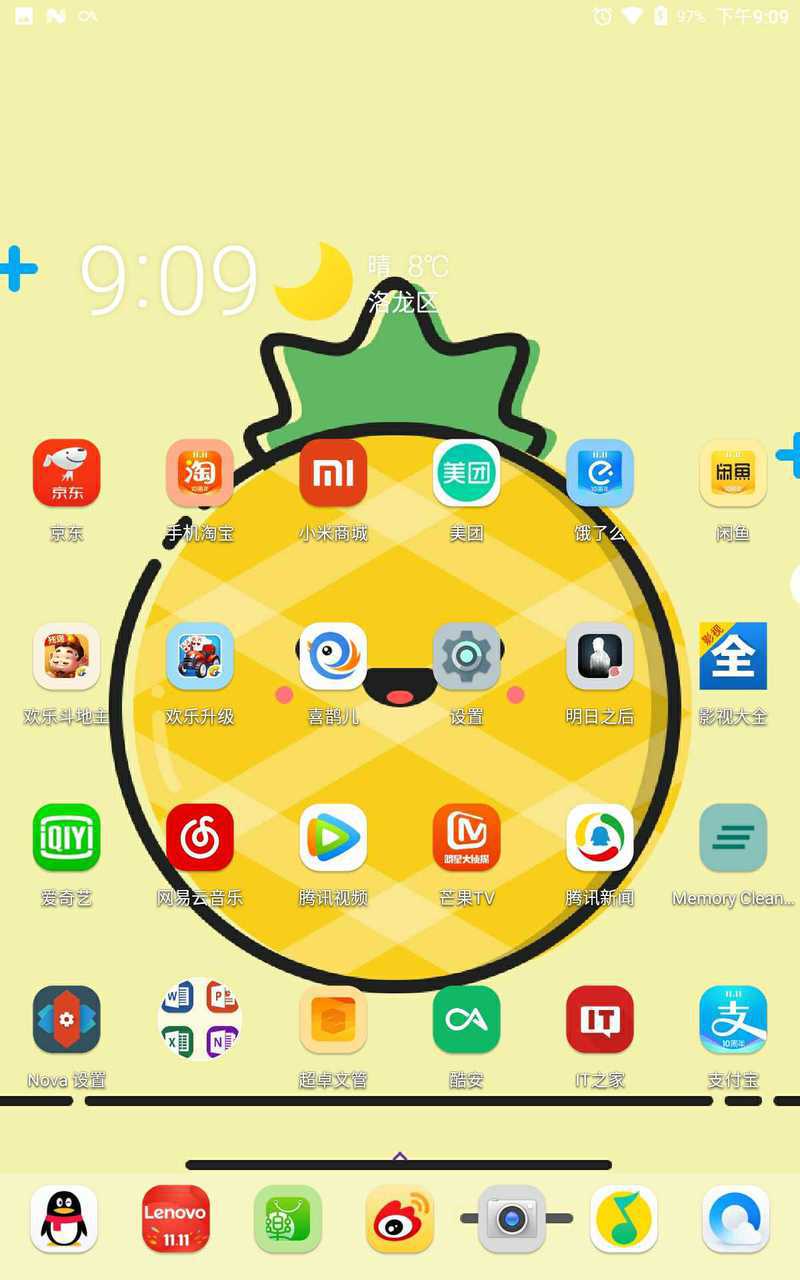800x1280 pixels.
Task: Tap the clock weather widget
Action: tap(170, 280)
